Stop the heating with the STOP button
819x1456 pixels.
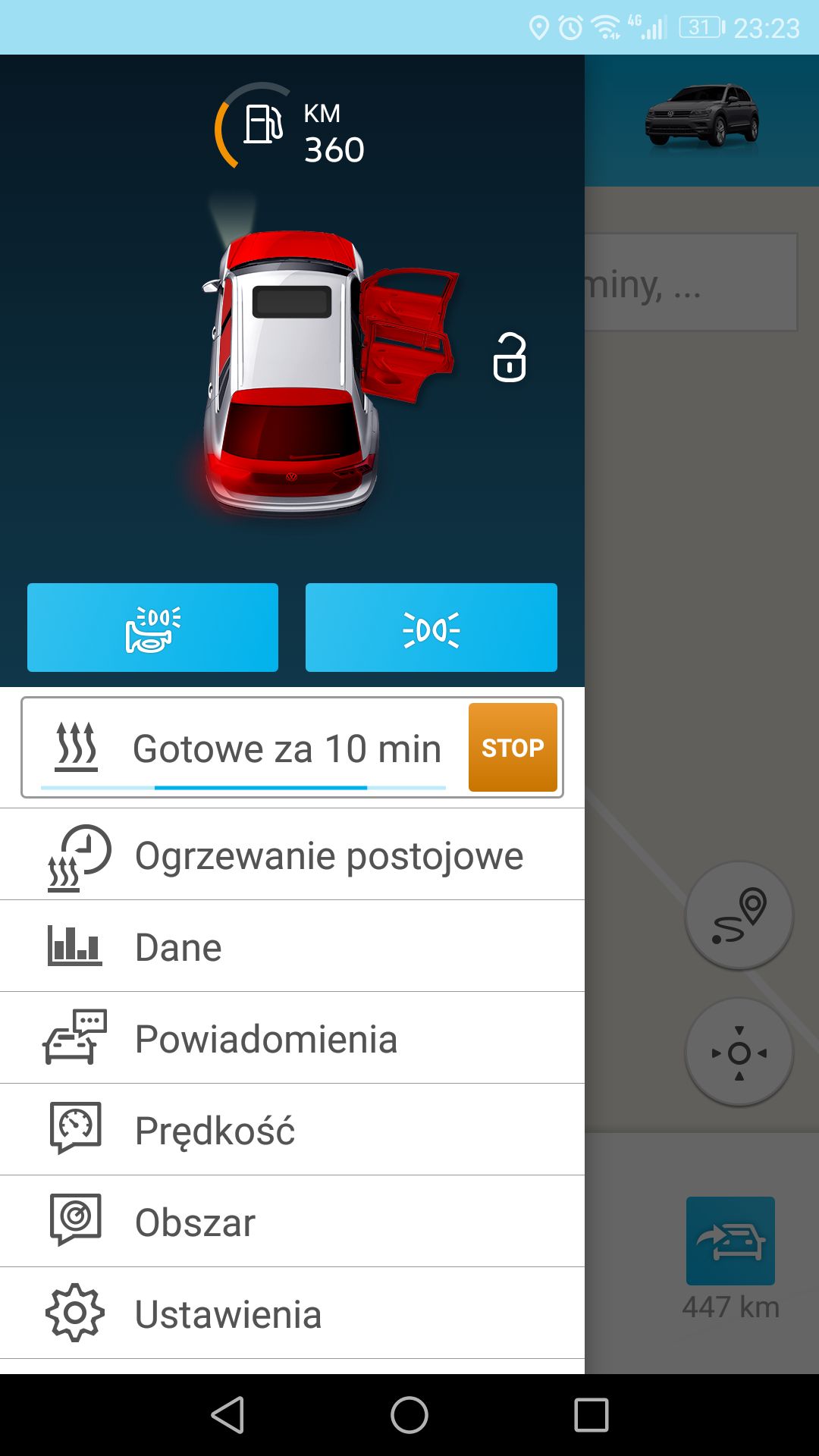point(513,748)
